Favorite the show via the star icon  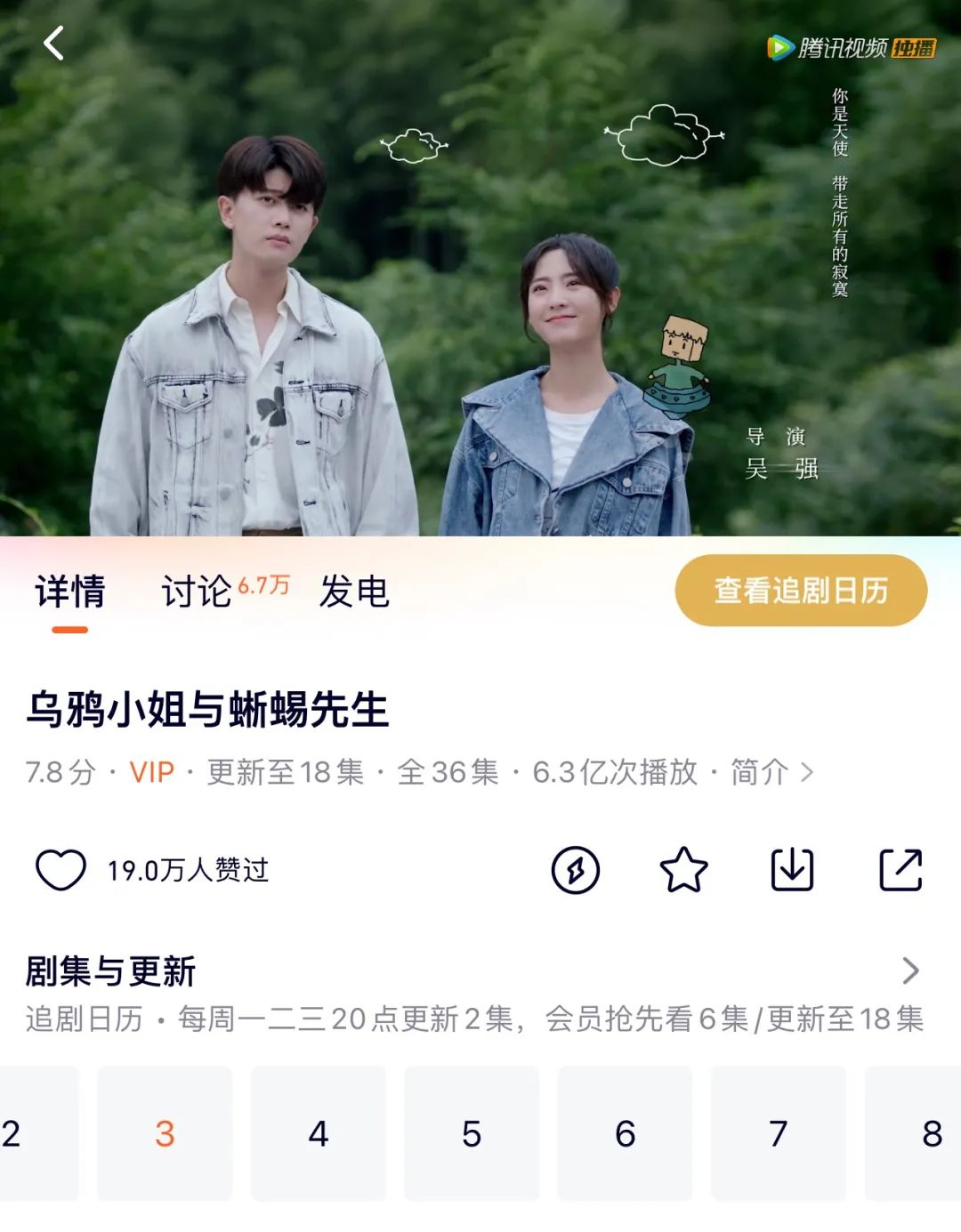pyautogui.click(x=685, y=869)
